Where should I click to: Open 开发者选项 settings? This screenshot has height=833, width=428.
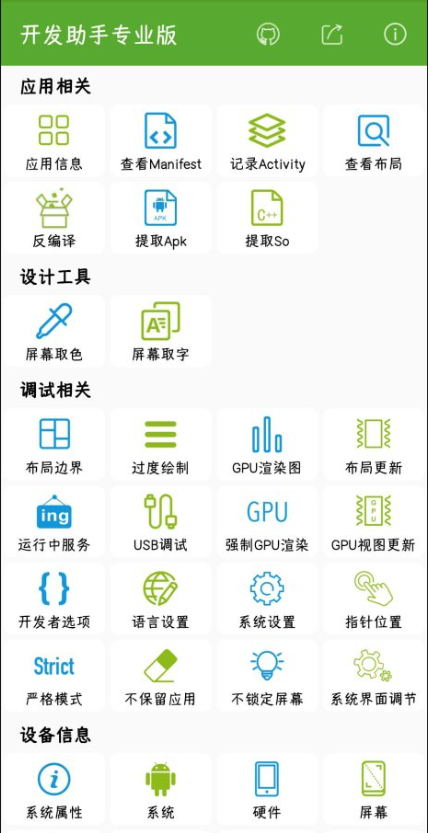(54, 598)
